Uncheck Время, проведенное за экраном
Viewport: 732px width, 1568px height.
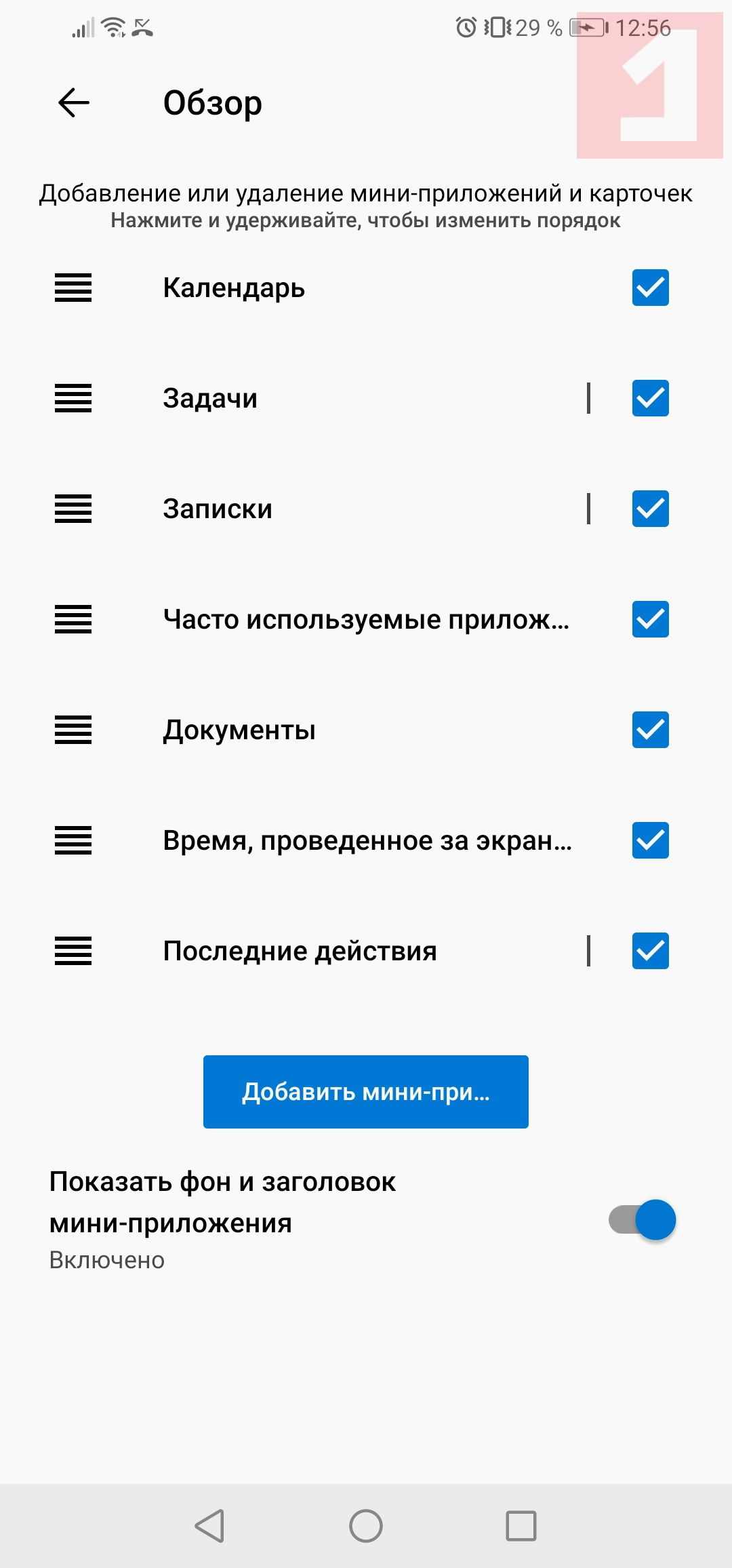click(x=650, y=840)
